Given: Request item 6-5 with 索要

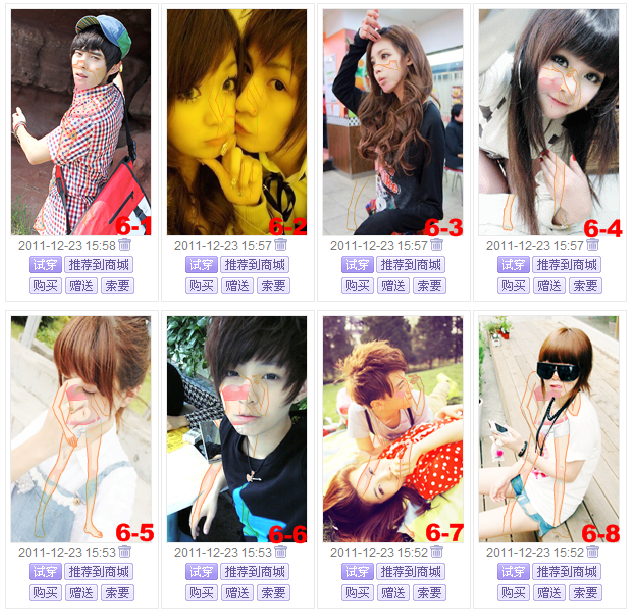Looking at the screenshot, I should click(117, 593).
